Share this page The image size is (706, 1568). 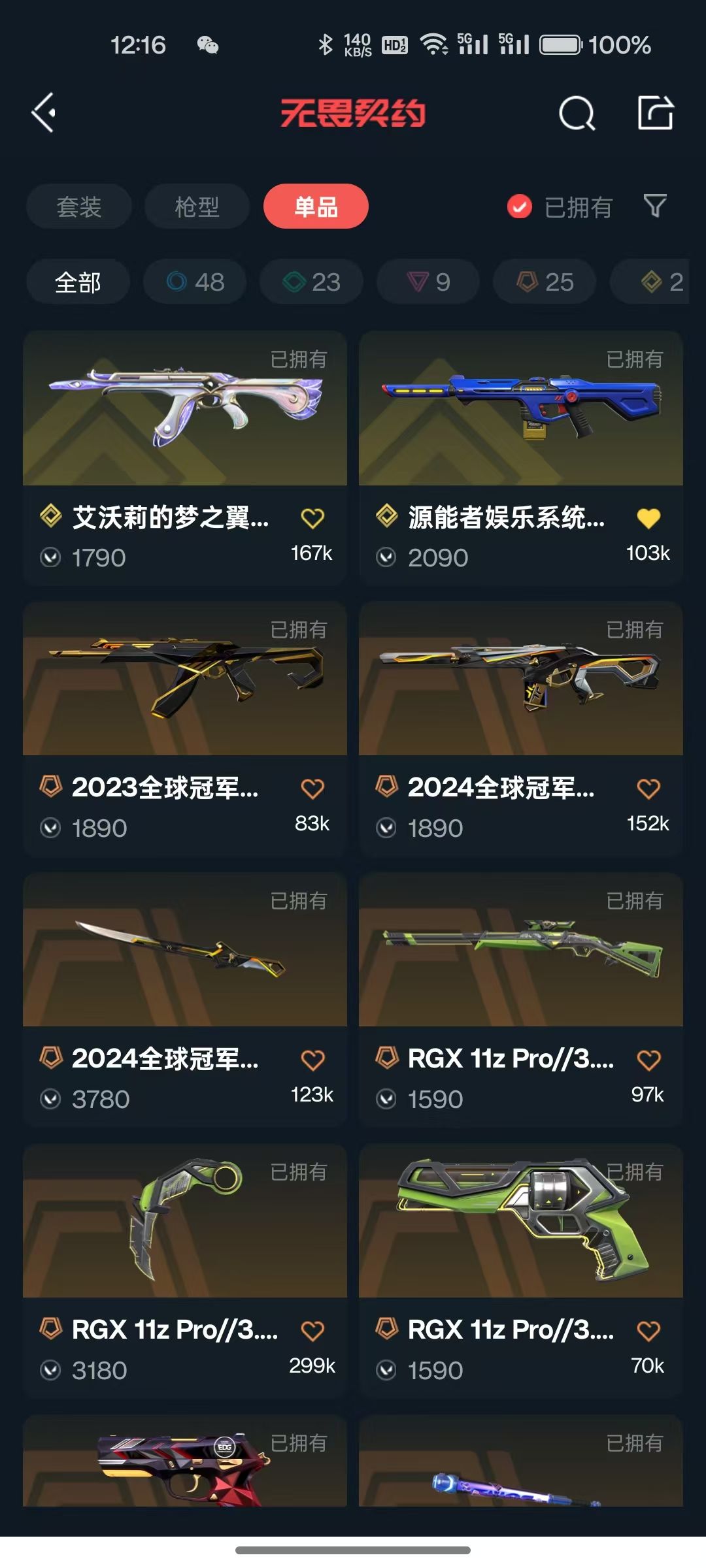pyautogui.click(x=655, y=113)
